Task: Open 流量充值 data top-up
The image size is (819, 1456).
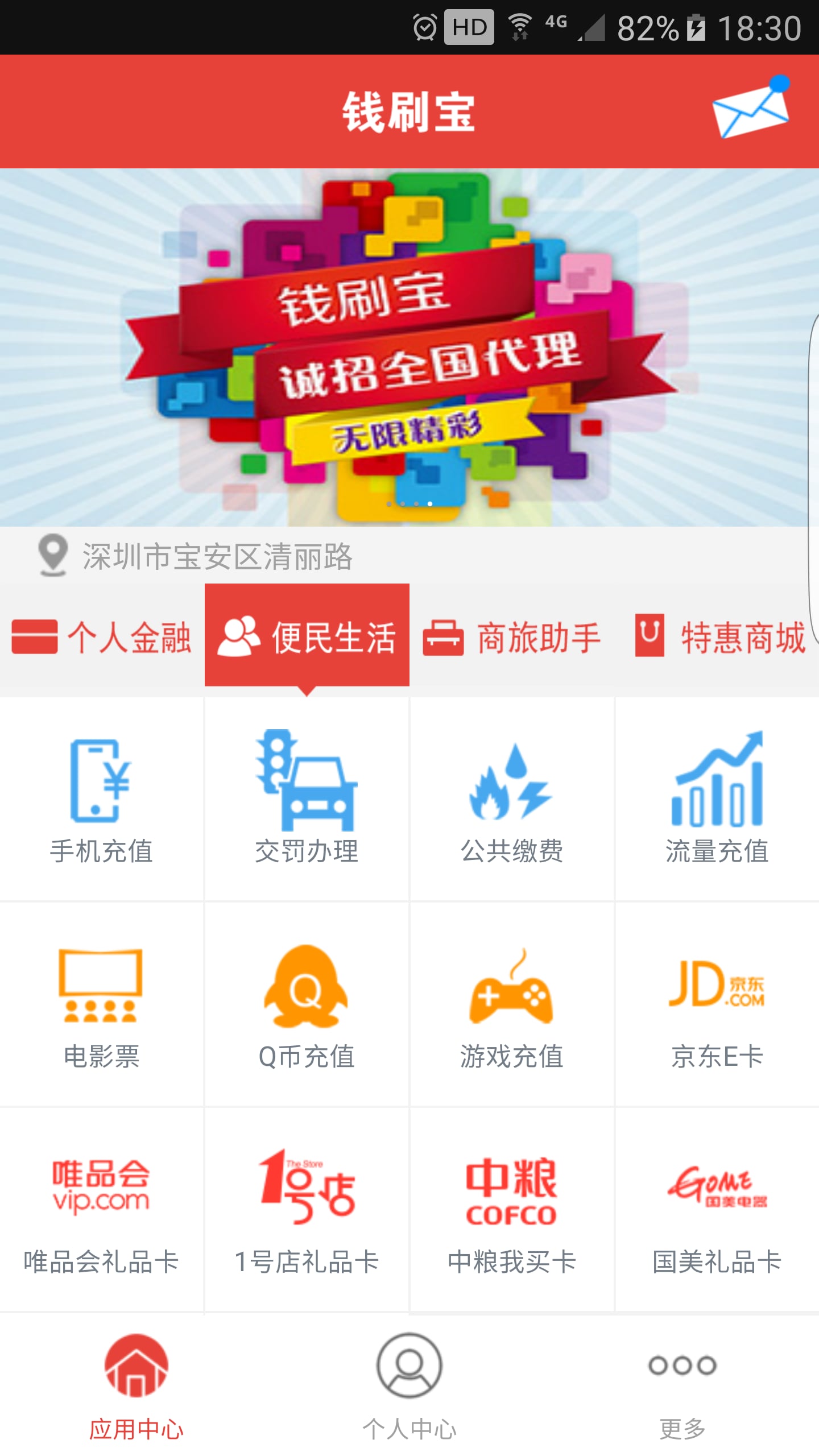Action: pyautogui.click(x=717, y=799)
